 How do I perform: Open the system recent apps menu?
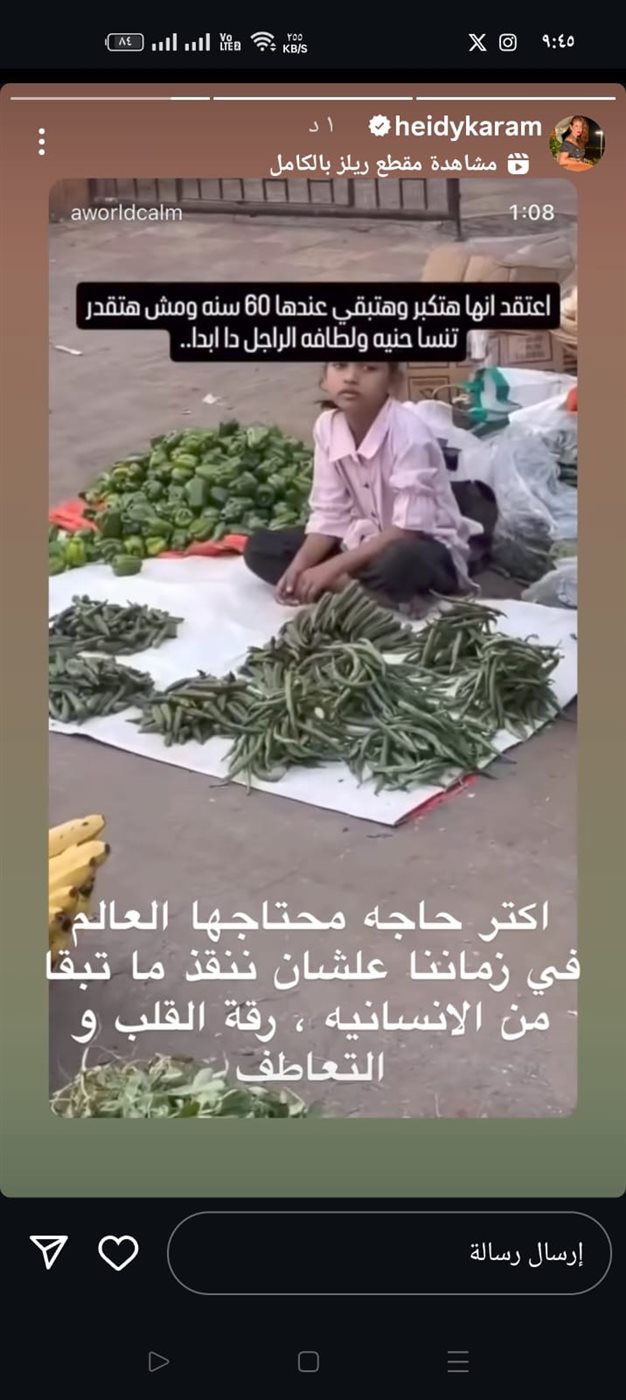(x=458, y=1361)
